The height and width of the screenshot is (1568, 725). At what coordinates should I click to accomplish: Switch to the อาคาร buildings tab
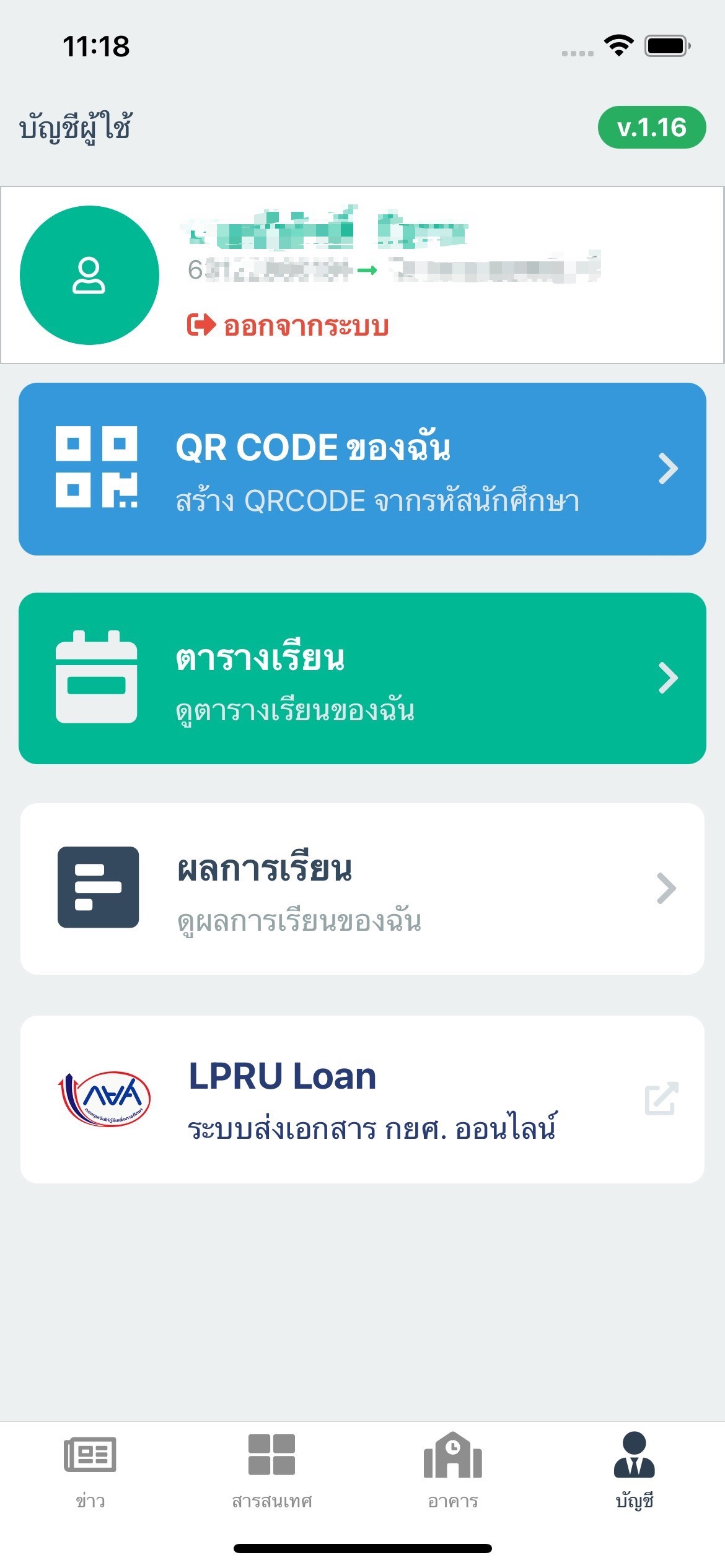[x=453, y=1471]
